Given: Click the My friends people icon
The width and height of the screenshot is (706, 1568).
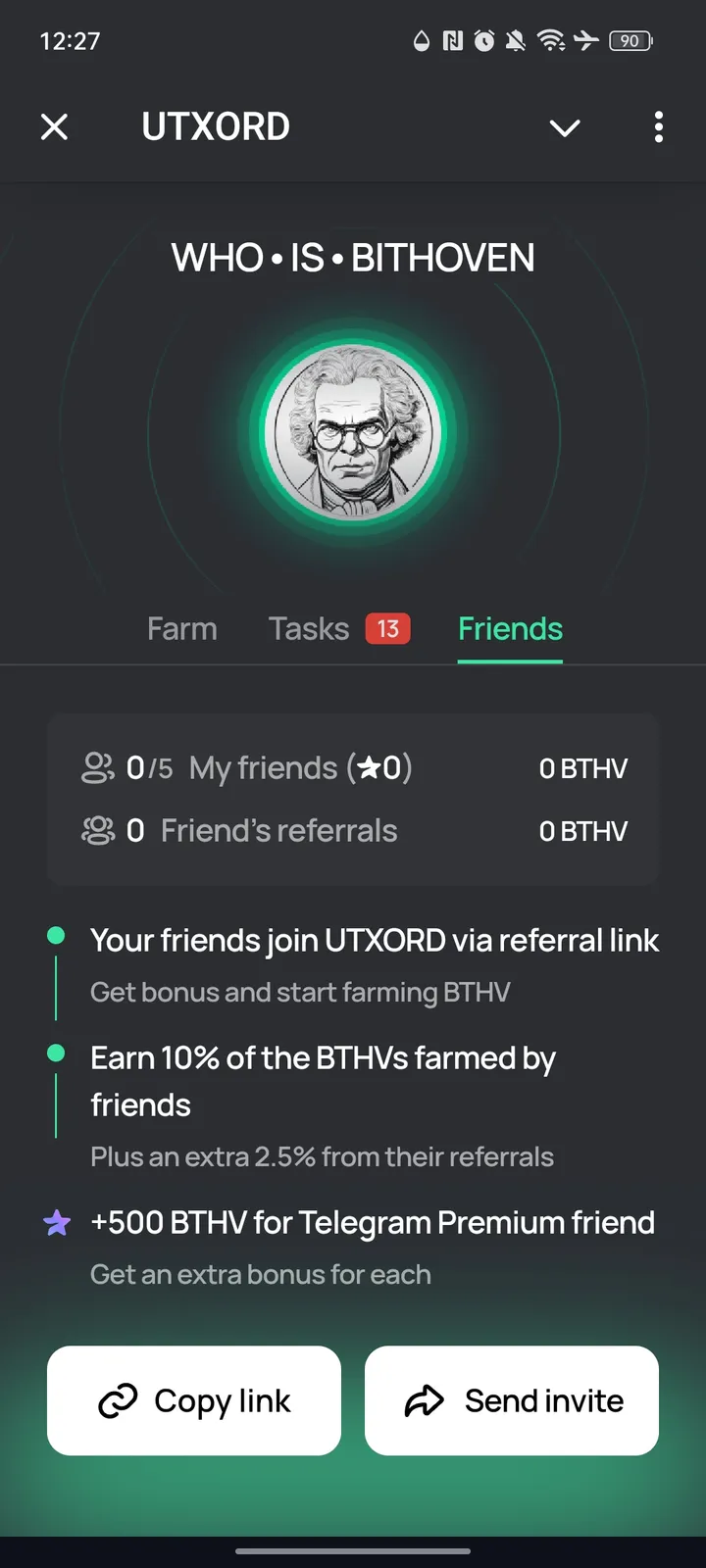Looking at the screenshot, I should click(97, 768).
